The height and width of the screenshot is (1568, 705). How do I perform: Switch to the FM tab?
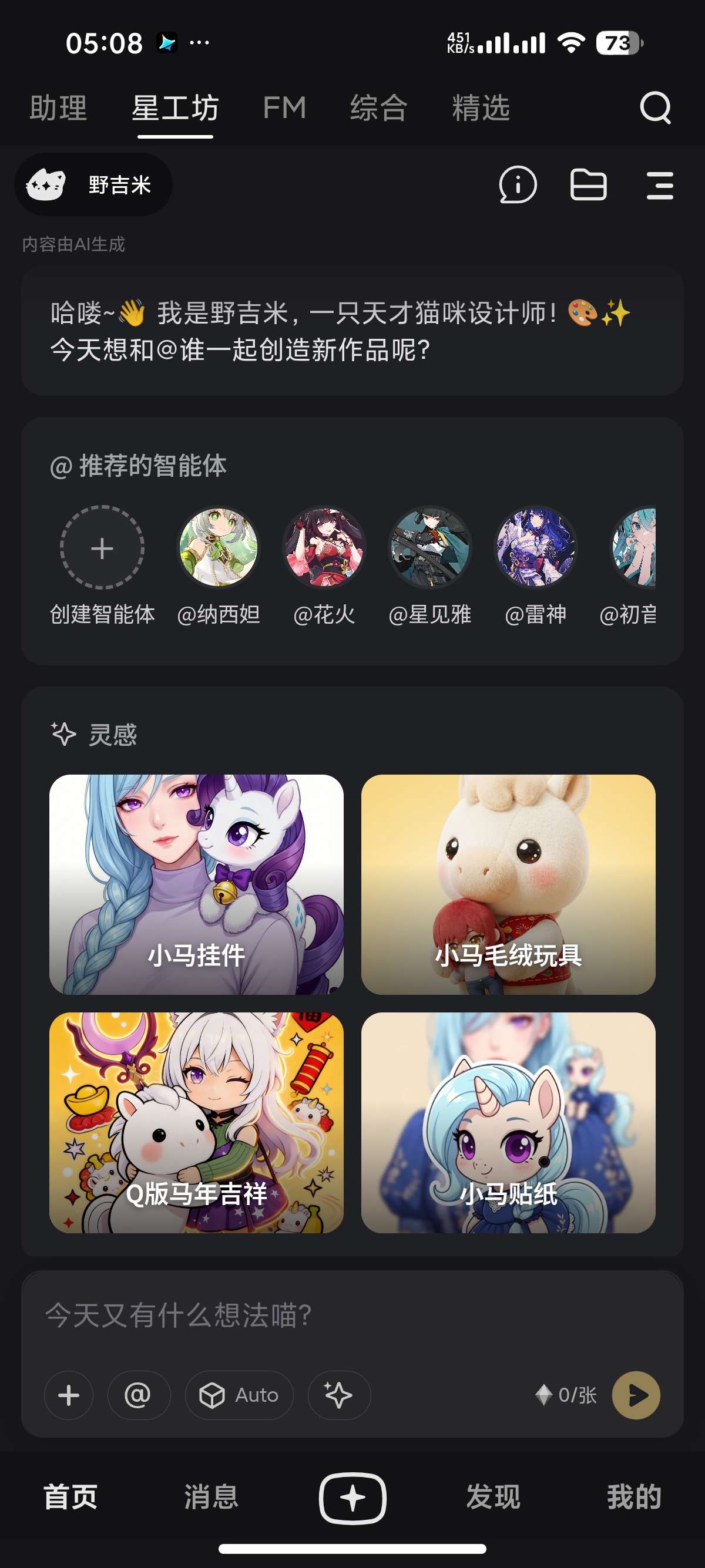284,107
